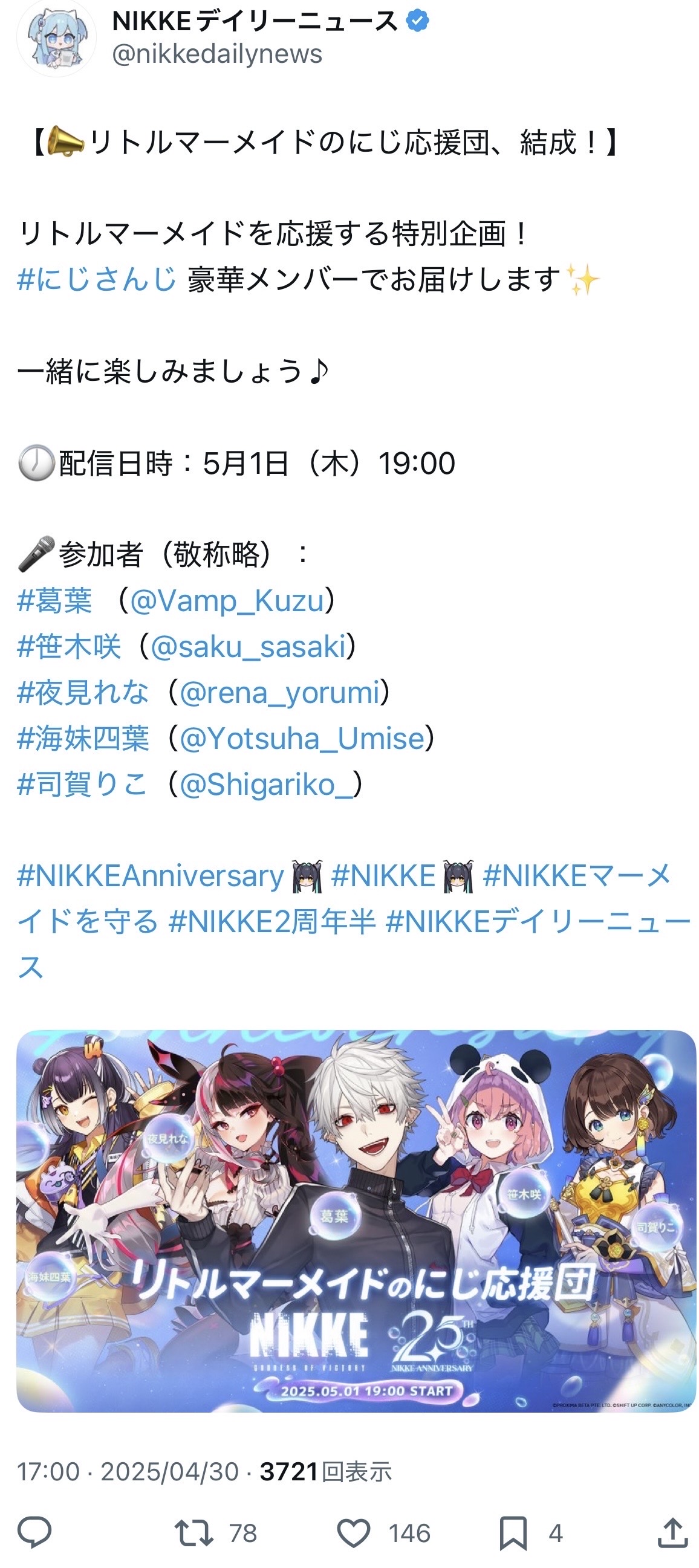
Task: Visit the @Yotsuha_Umise mention
Action: [x=302, y=738]
